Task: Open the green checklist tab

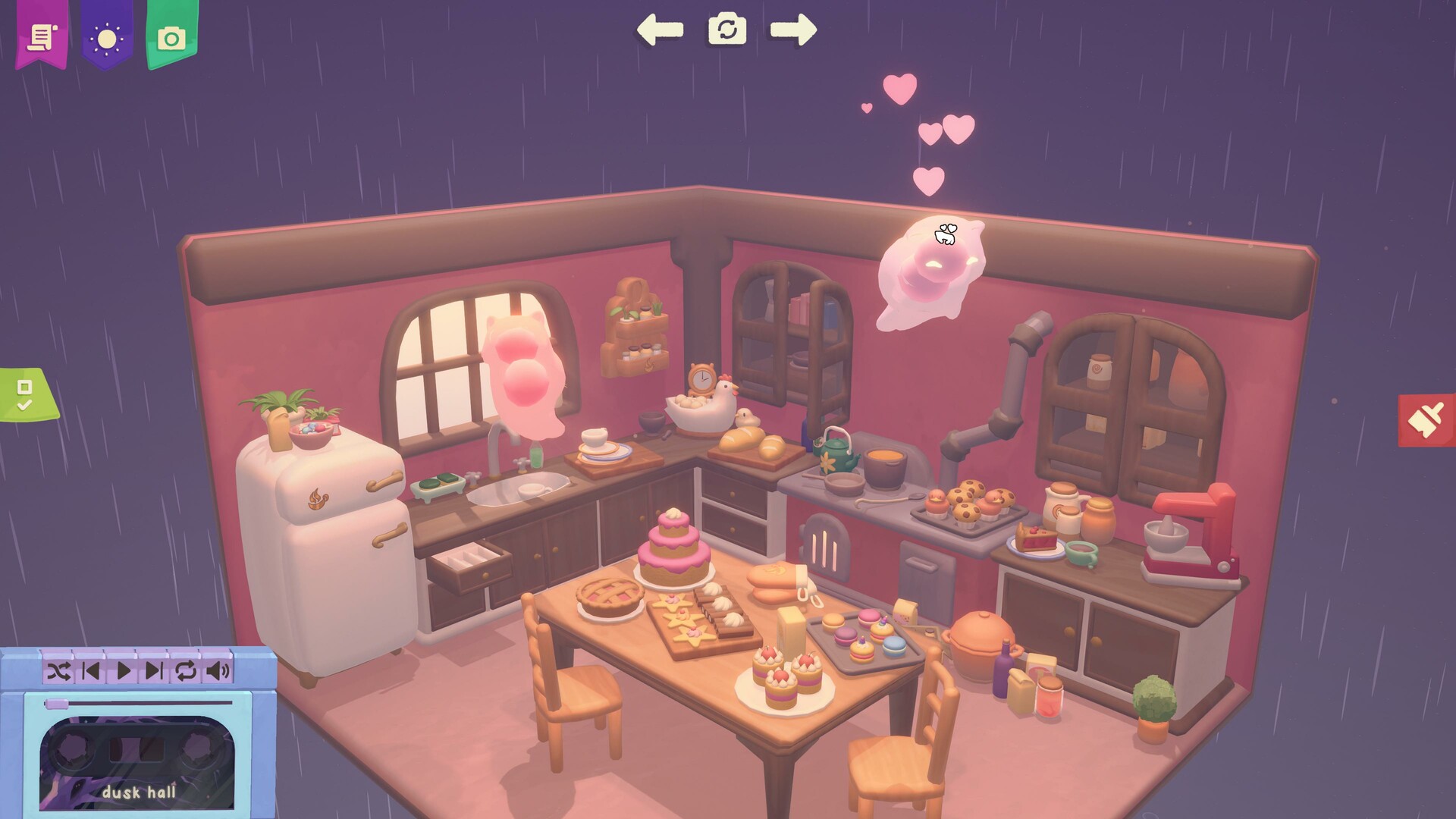Action: (25, 394)
